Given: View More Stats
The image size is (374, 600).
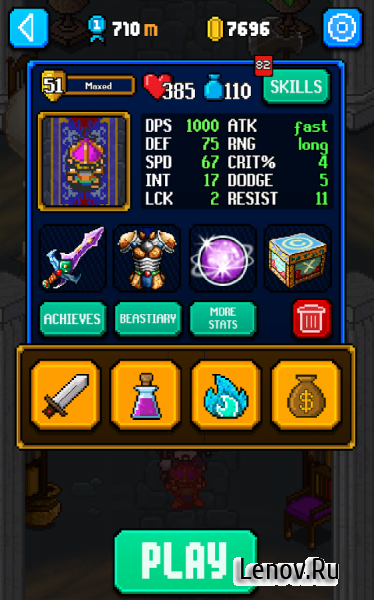Looking at the screenshot, I should (x=223, y=319).
